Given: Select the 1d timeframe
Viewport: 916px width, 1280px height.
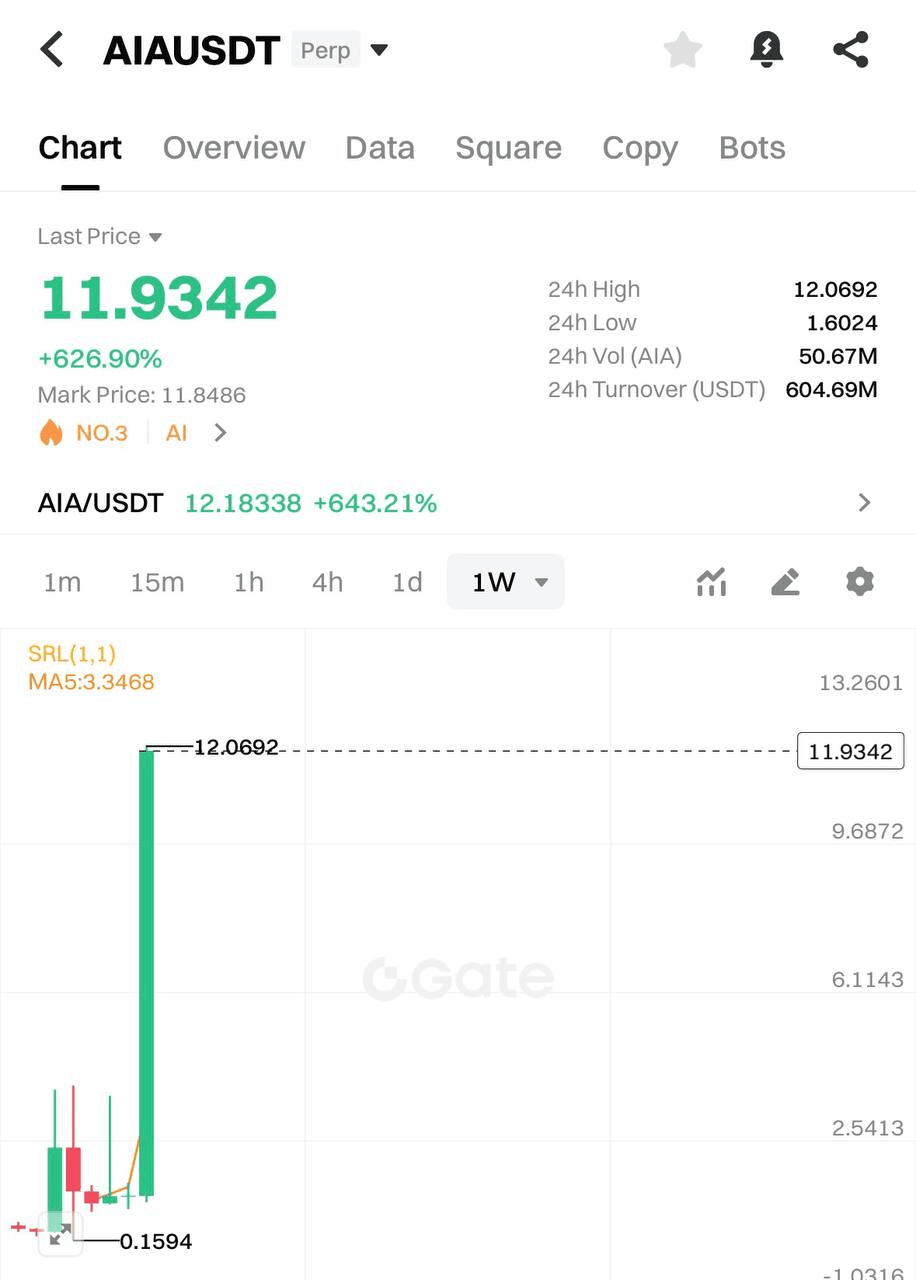Looking at the screenshot, I should click(x=407, y=582).
